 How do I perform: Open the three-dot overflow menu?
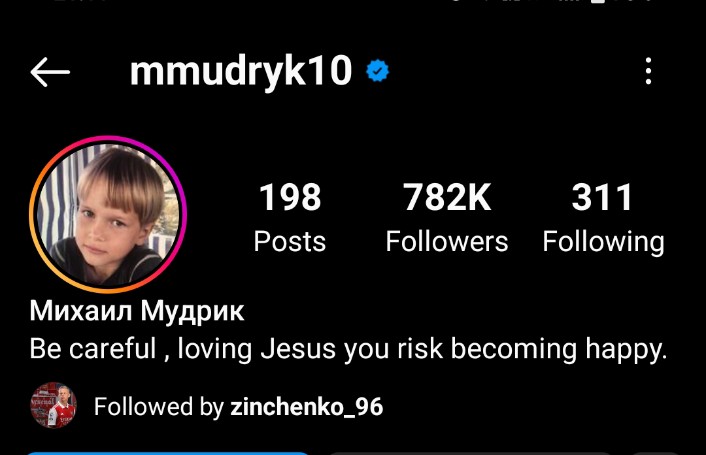(x=649, y=71)
